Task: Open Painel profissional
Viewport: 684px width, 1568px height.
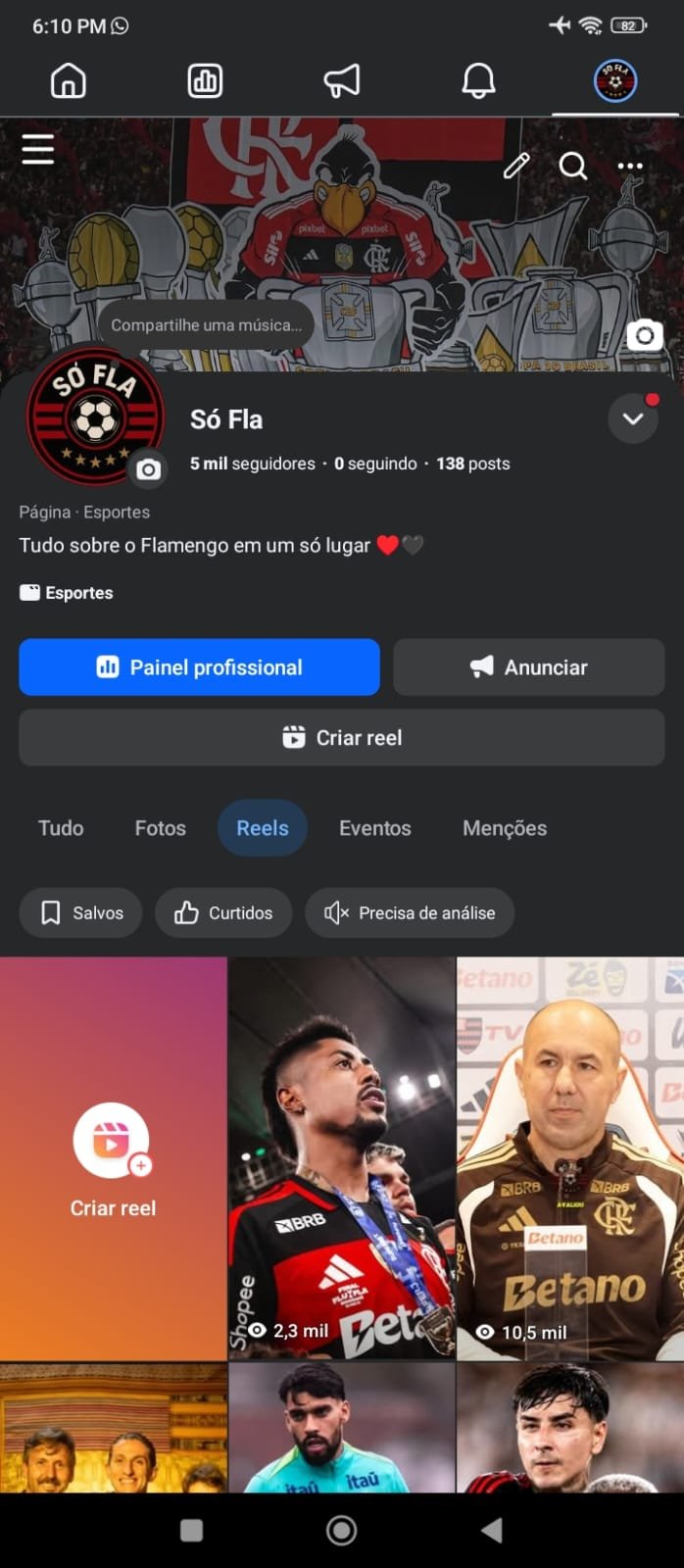Action: point(199,667)
